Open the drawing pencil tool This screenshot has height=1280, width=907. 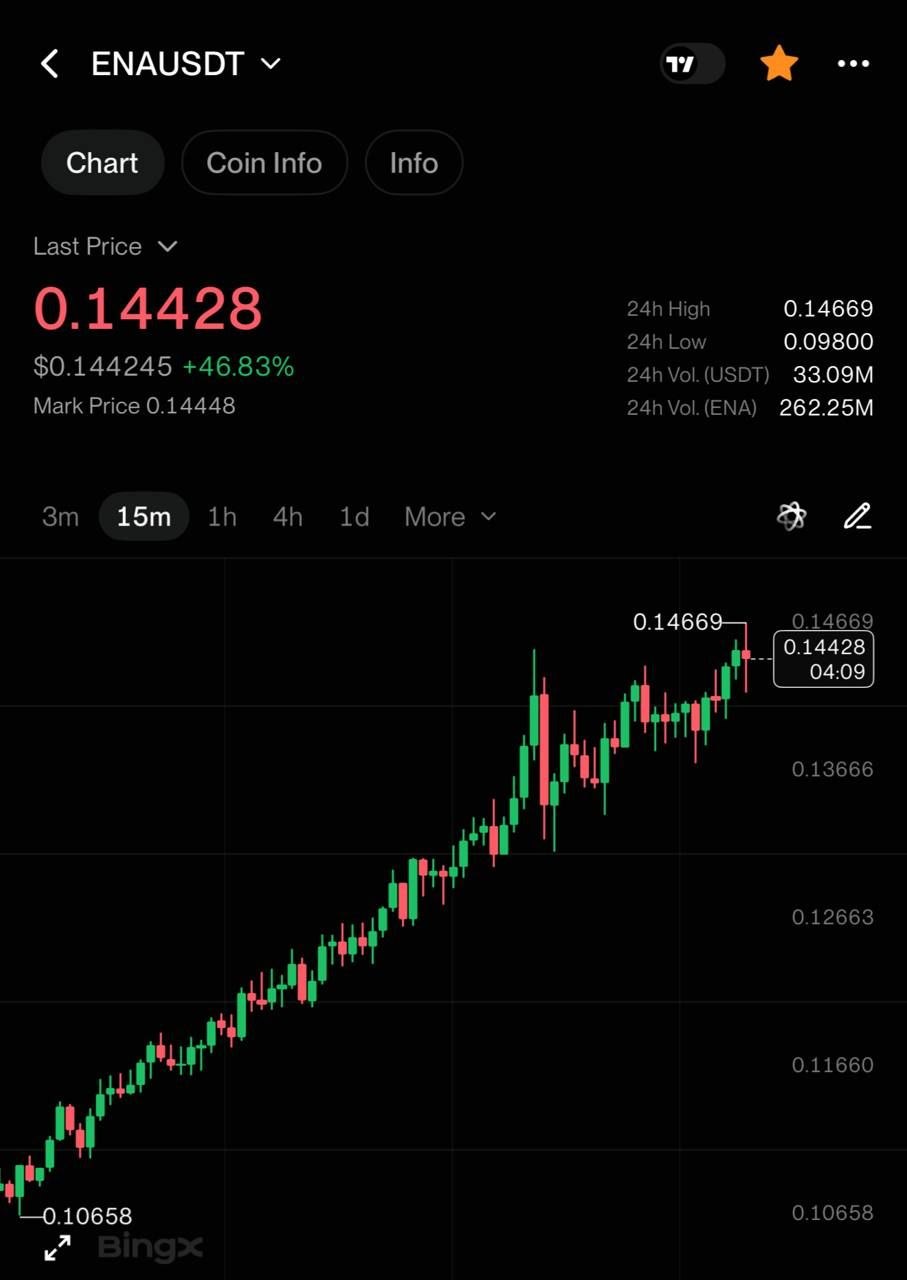pyautogui.click(x=857, y=516)
